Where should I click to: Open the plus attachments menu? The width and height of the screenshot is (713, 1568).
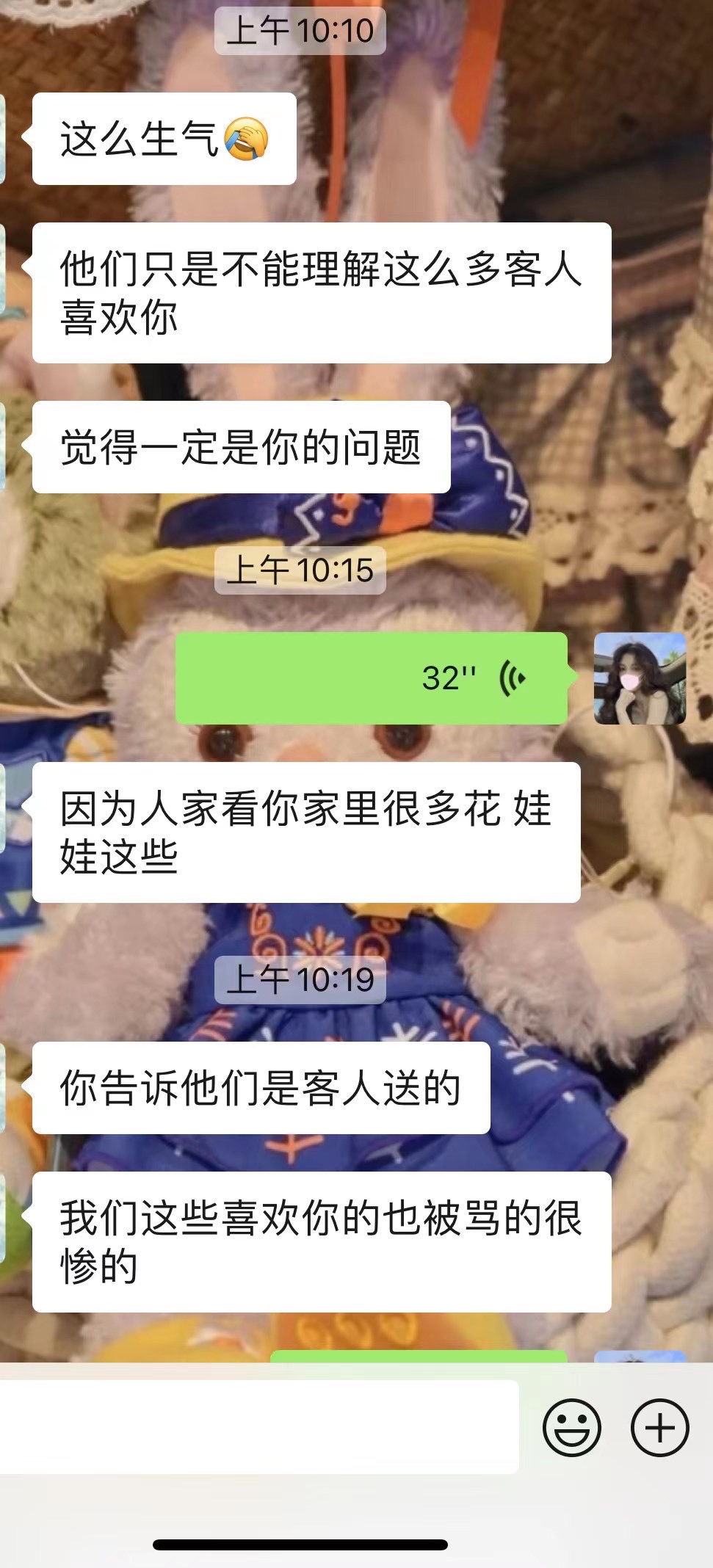(659, 1428)
